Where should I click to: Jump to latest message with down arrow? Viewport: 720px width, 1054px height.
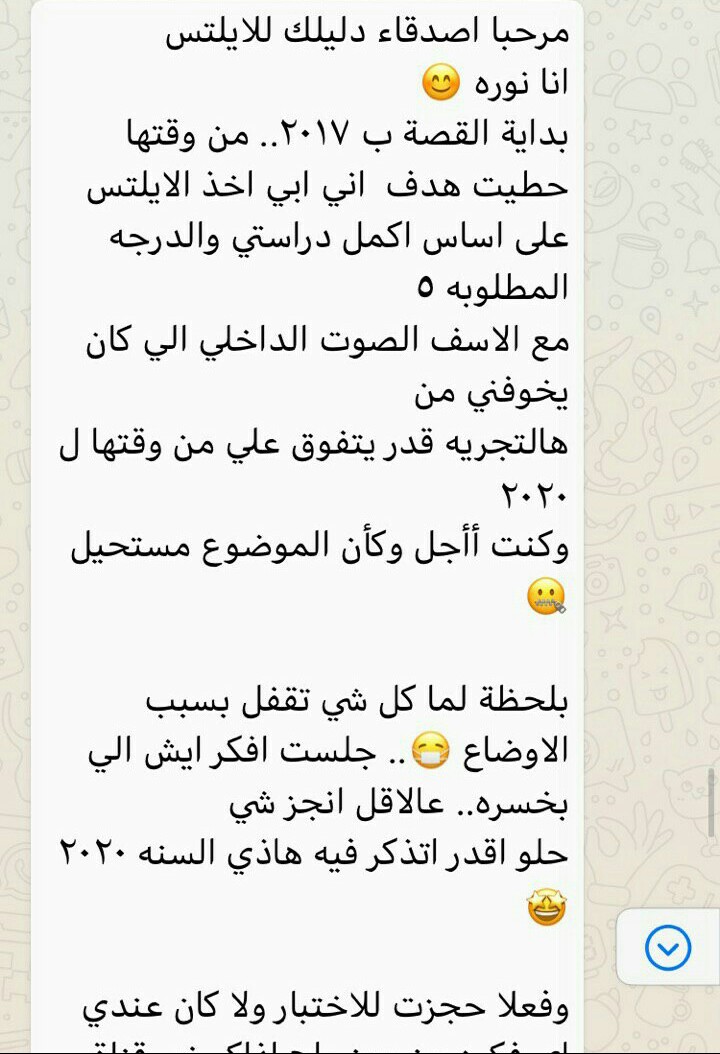coord(668,946)
